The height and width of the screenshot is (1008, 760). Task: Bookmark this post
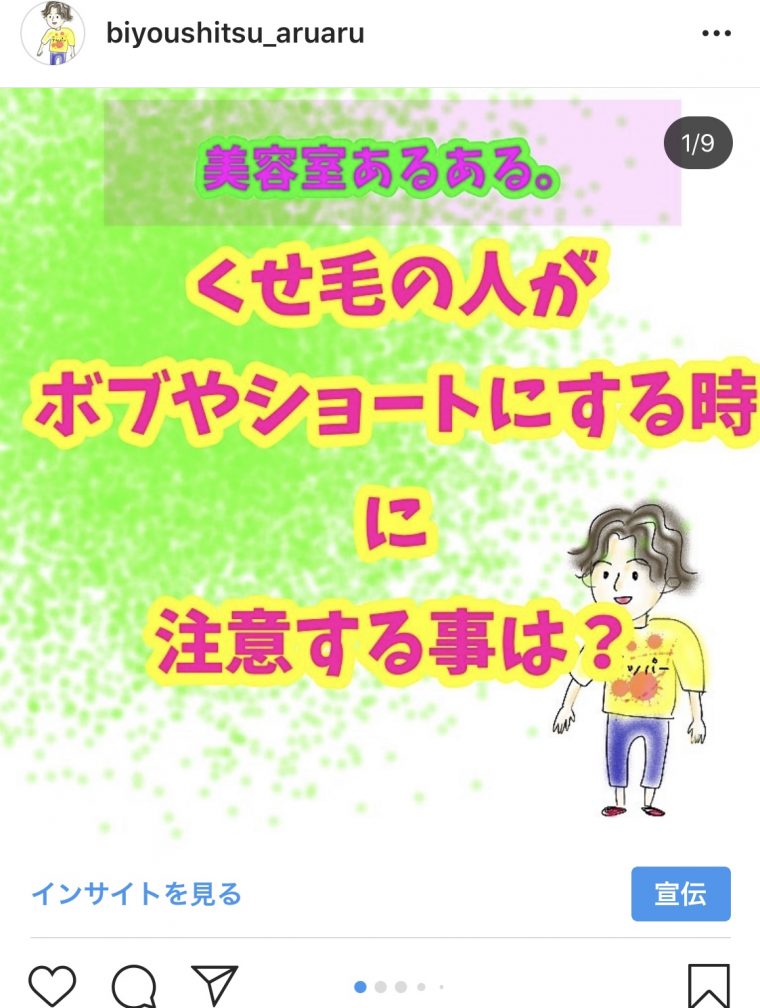tap(709, 987)
